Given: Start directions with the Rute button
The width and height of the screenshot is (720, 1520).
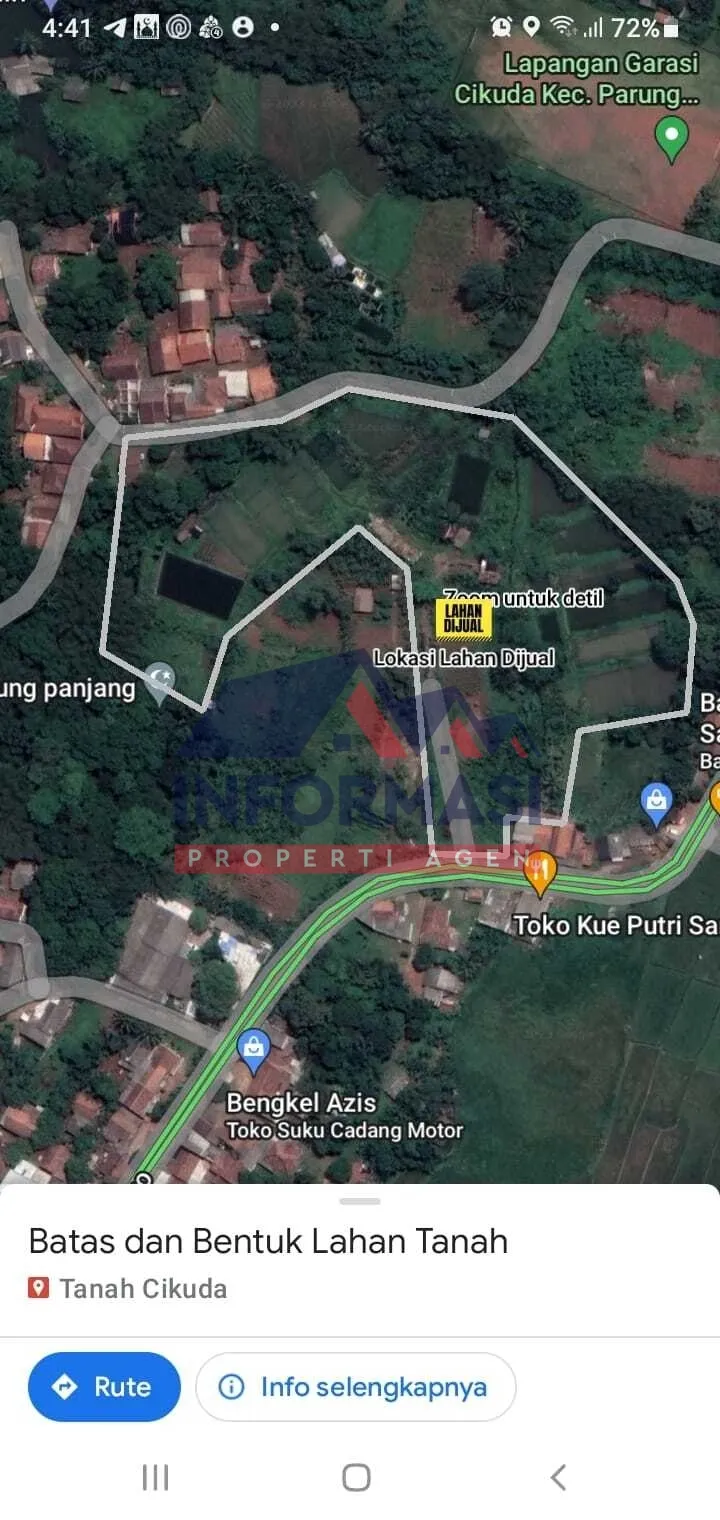Looking at the screenshot, I should (x=104, y=1387).
